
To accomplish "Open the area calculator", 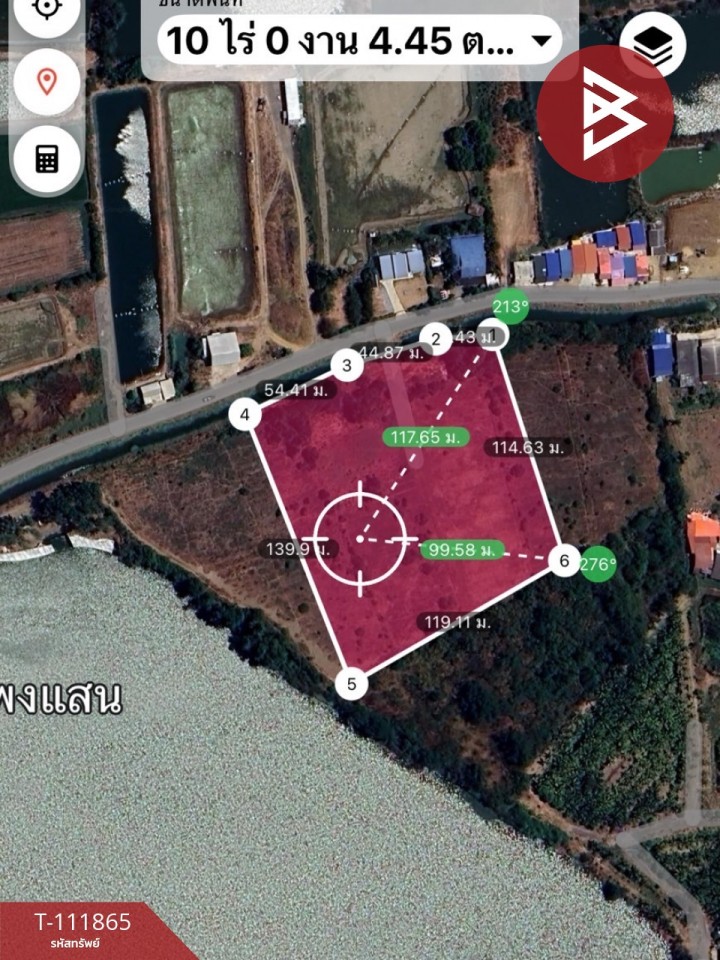I will click(46, 159).
